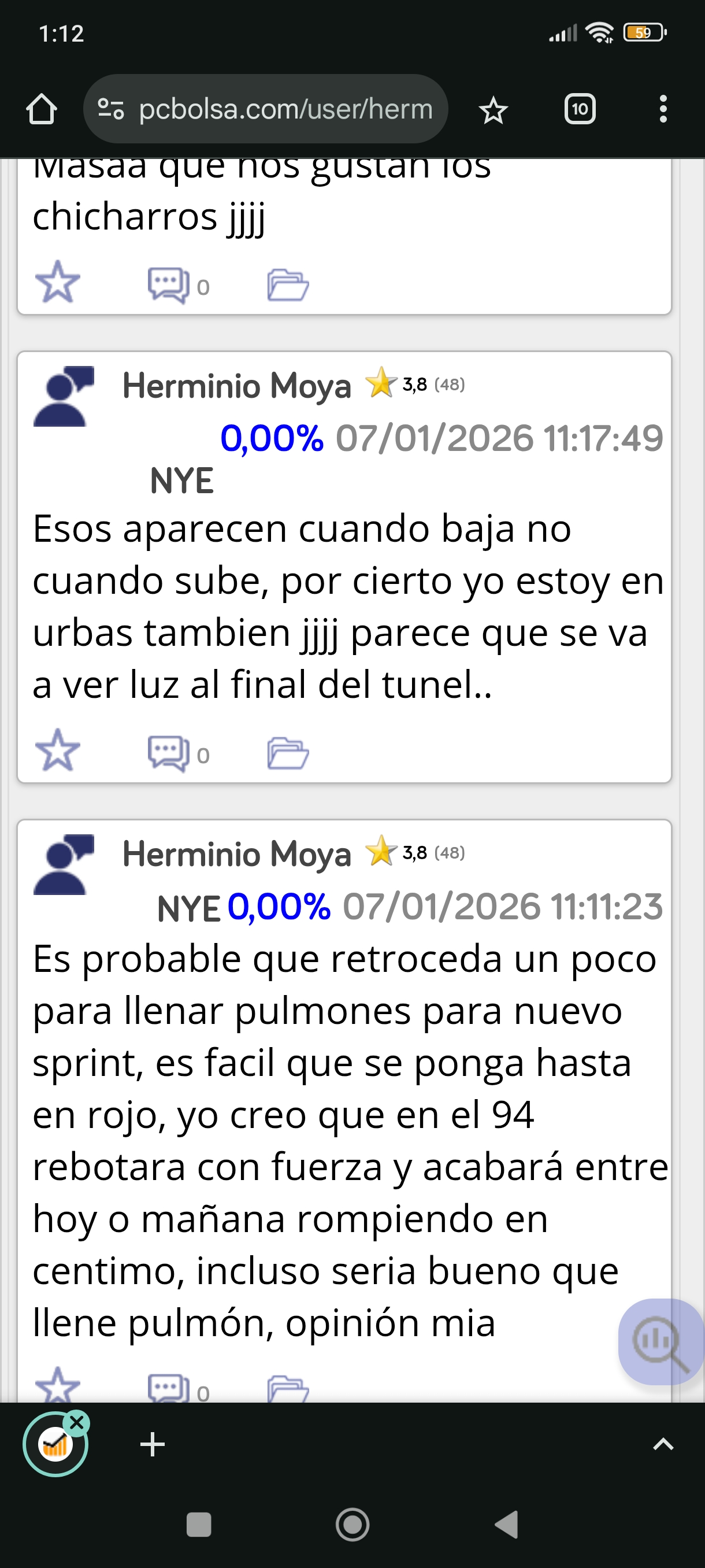Viewport: 705px width, 1568px height.
Task: Tap the folder icon under the chicharros post
Action: pos(288,284)
